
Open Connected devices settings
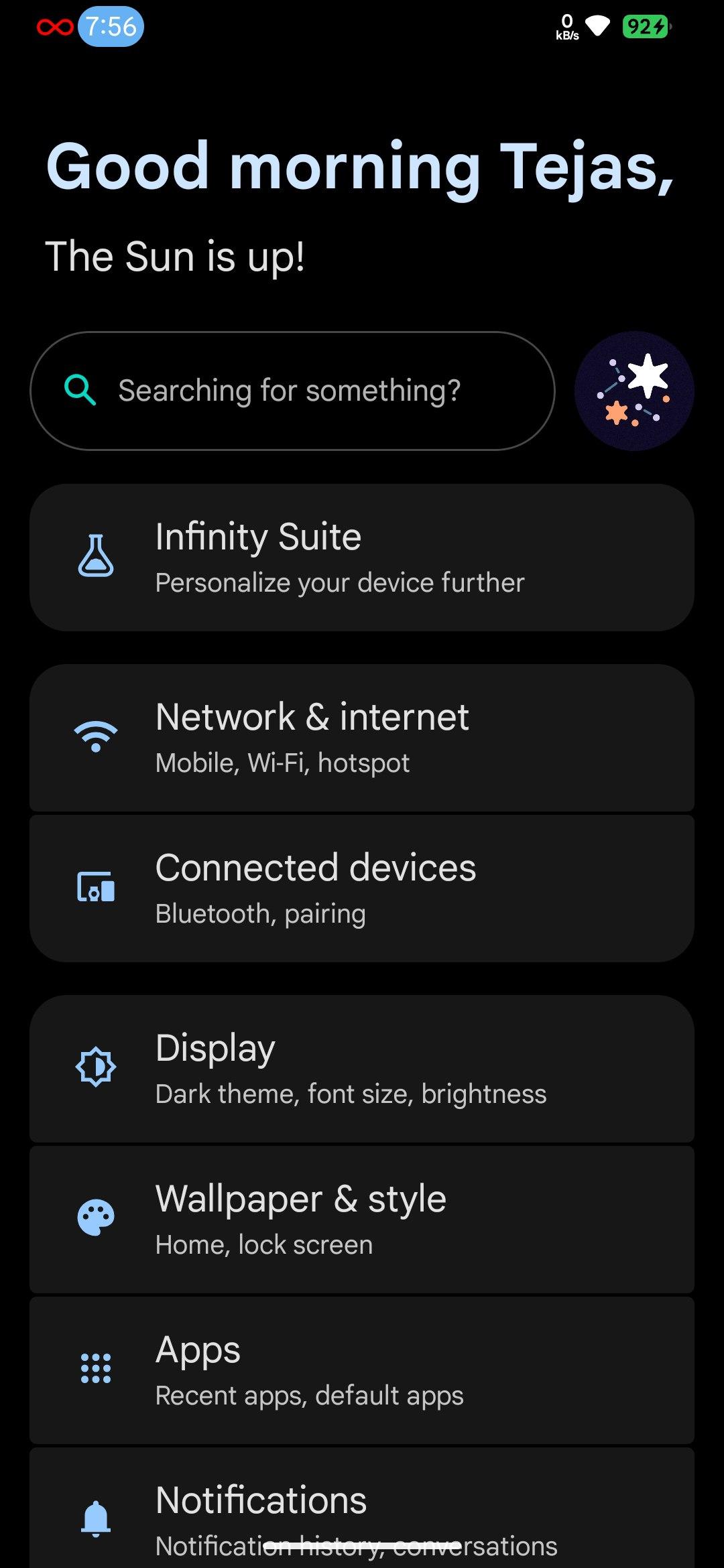362,889
